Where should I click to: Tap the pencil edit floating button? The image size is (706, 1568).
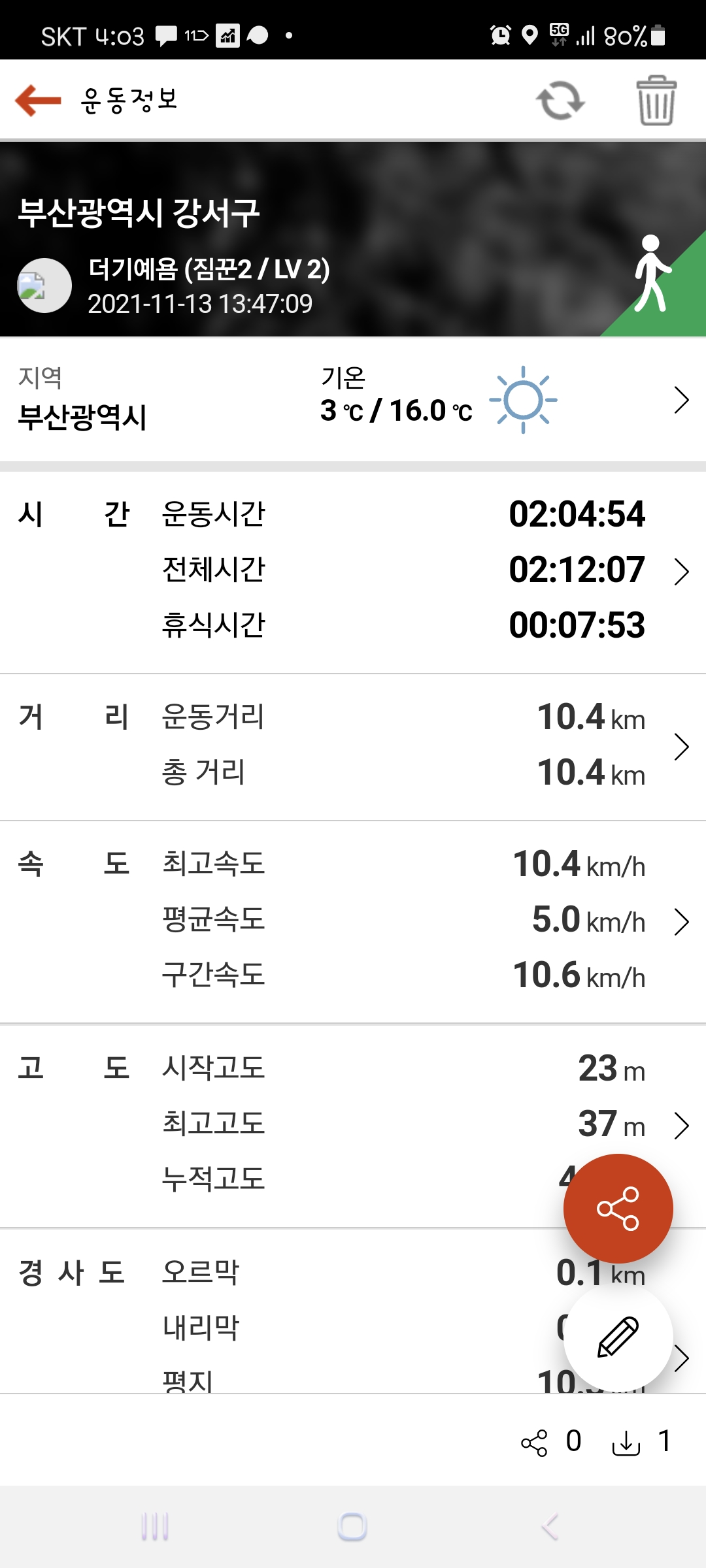618,1337
